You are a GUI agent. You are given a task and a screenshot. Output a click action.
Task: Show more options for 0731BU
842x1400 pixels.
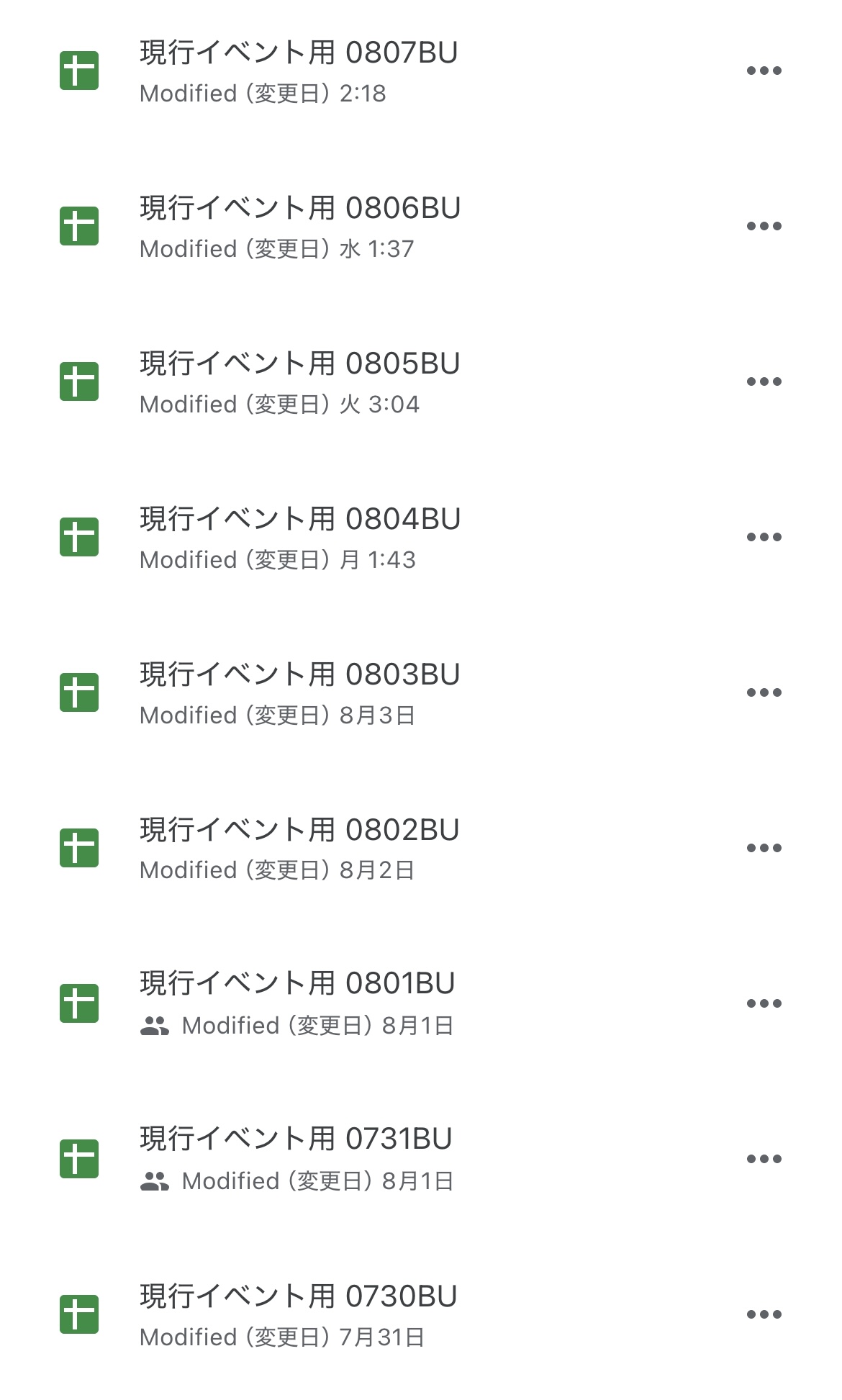764,1159
